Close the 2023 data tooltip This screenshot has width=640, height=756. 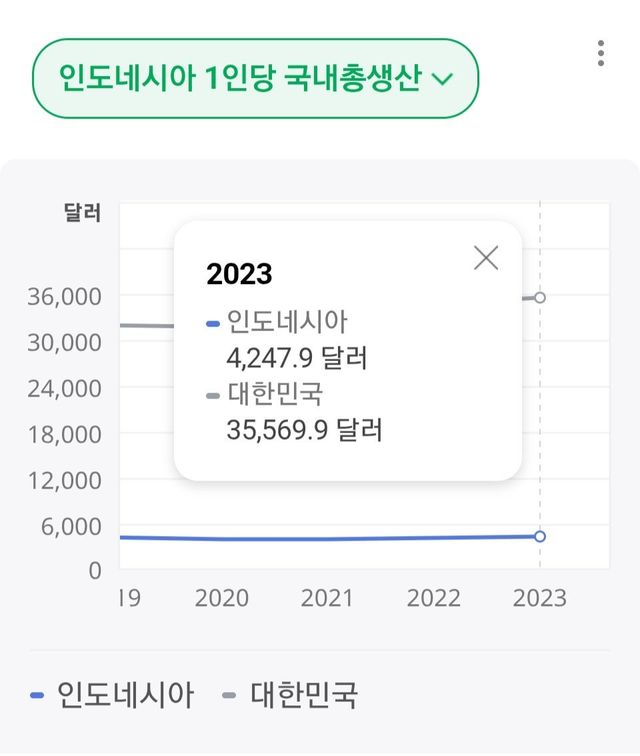(486, 258)
